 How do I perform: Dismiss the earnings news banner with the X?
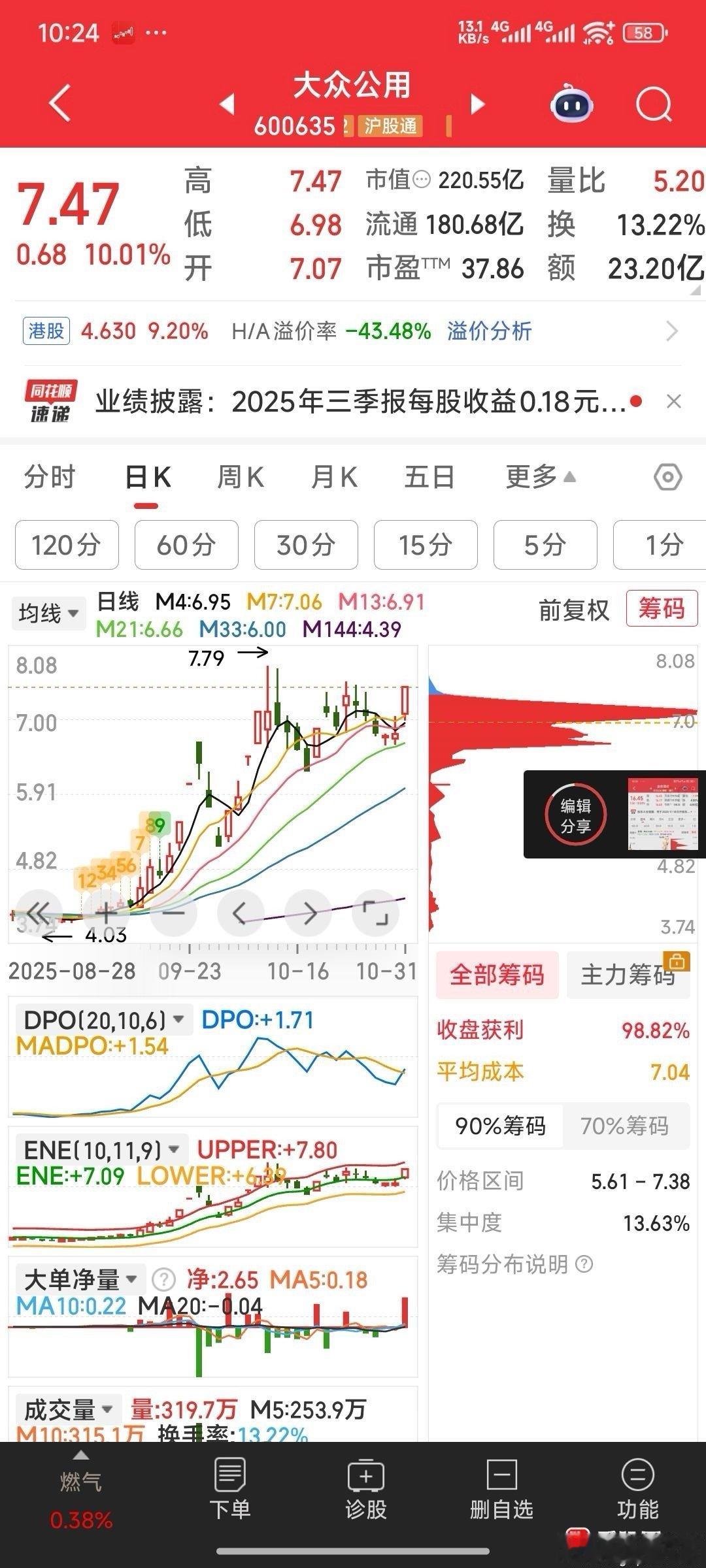point(673,400)
